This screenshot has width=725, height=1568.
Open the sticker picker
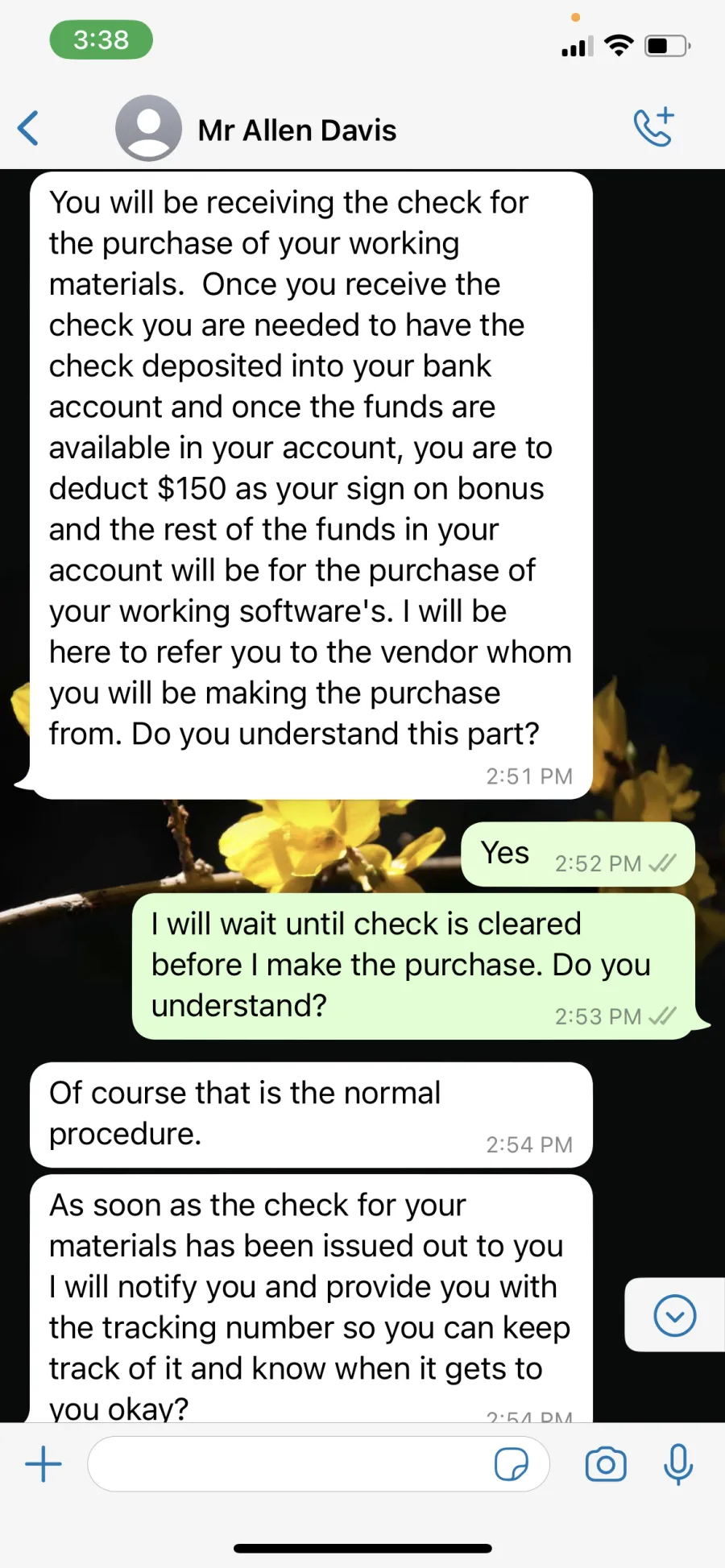[512, 1464]
